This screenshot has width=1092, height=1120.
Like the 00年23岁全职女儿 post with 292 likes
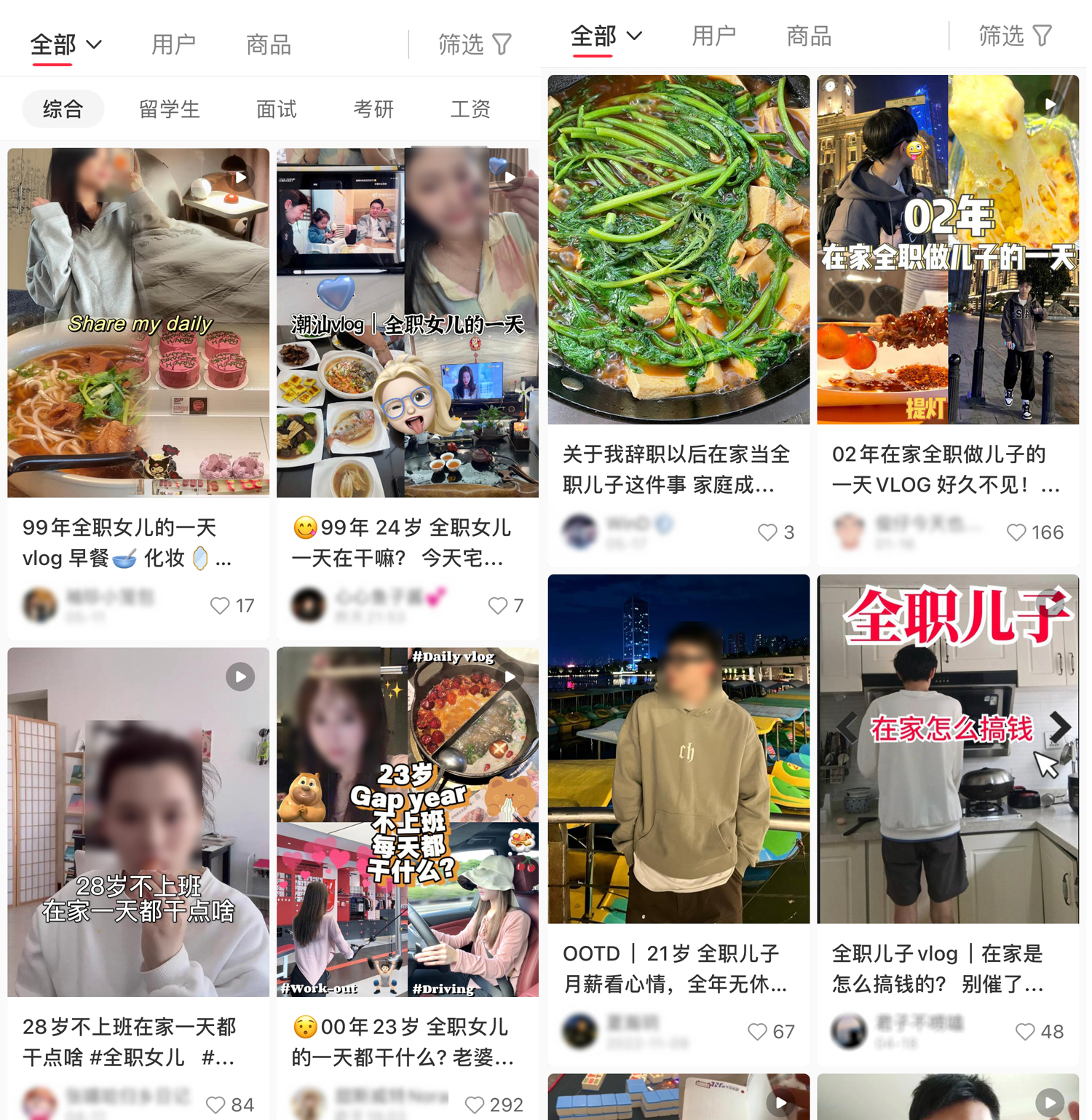click(475, 1105)
